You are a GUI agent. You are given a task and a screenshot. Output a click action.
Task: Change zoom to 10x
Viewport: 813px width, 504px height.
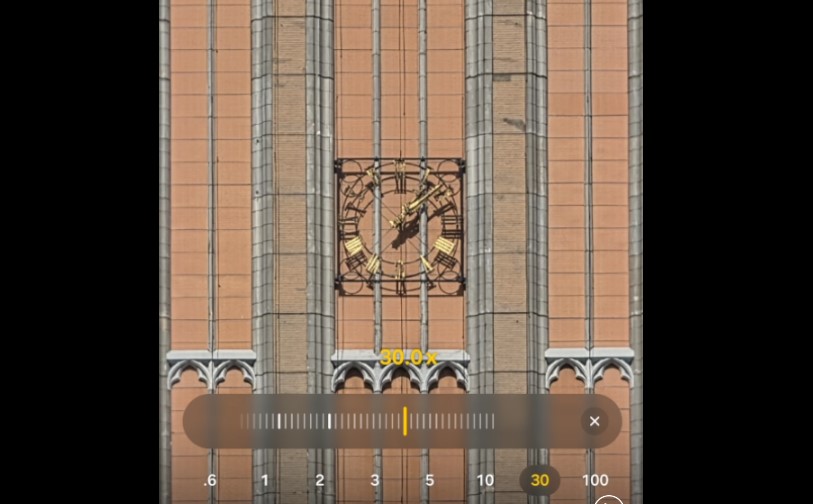click(485, 480)
